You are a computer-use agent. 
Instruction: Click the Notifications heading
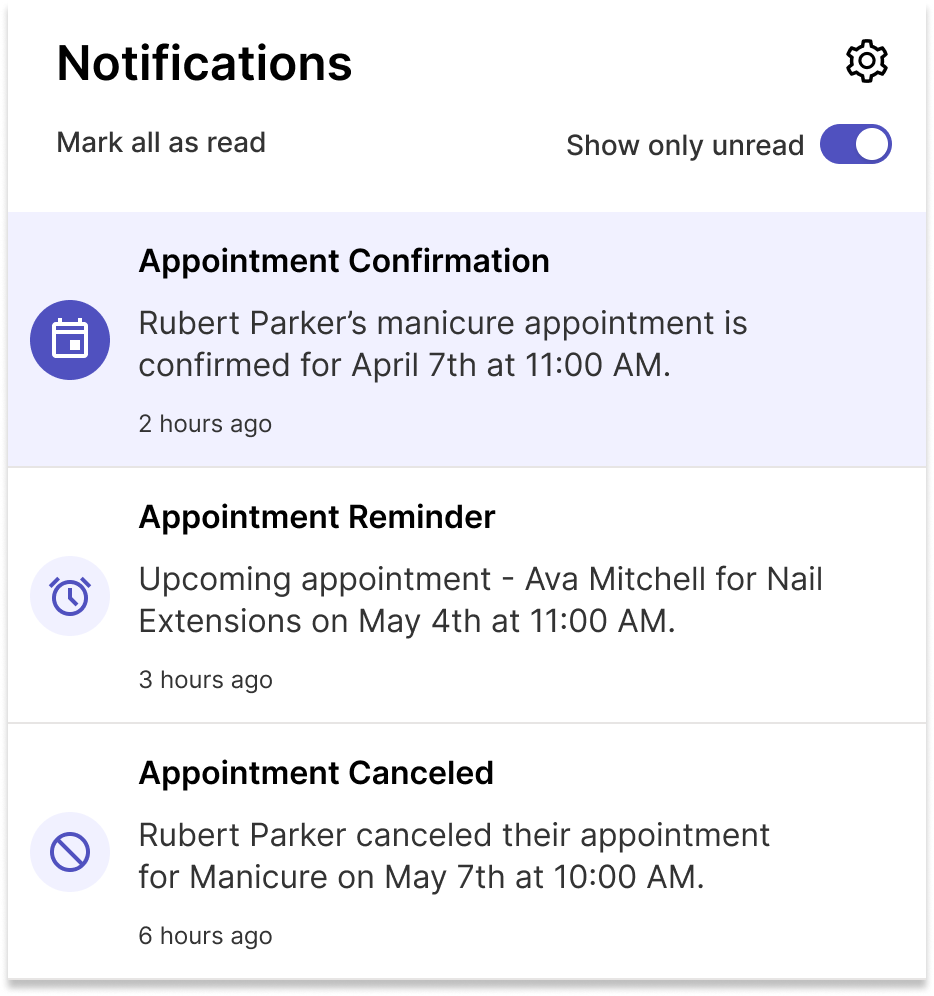click(x=205, y=62)
